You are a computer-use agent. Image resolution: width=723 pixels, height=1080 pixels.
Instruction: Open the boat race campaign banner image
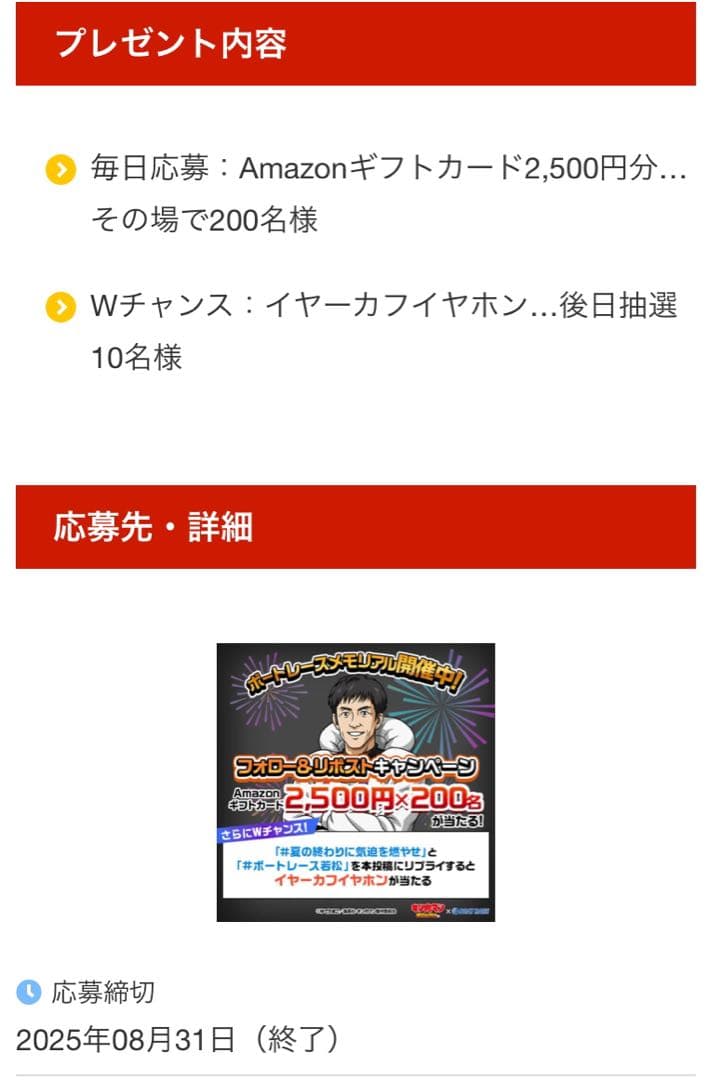355,781
